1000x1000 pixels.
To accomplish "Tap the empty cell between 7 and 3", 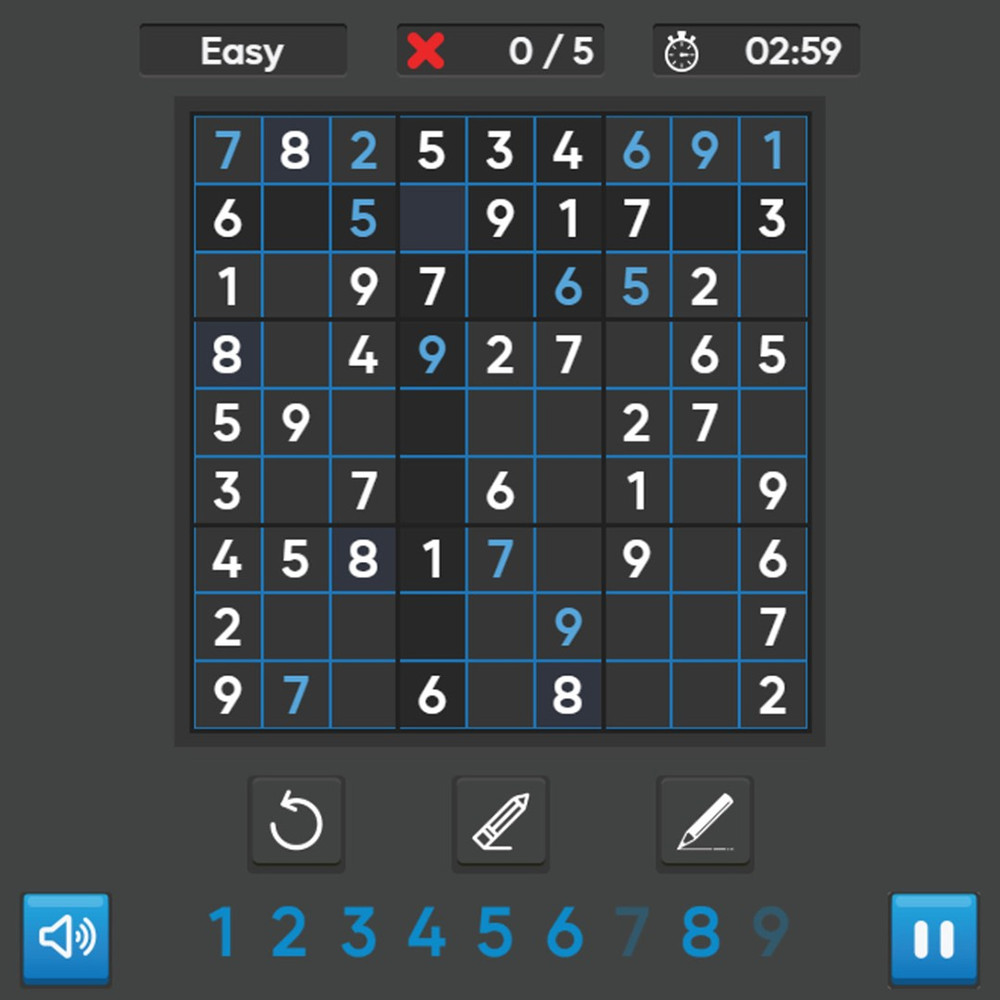I will [704, 219].
